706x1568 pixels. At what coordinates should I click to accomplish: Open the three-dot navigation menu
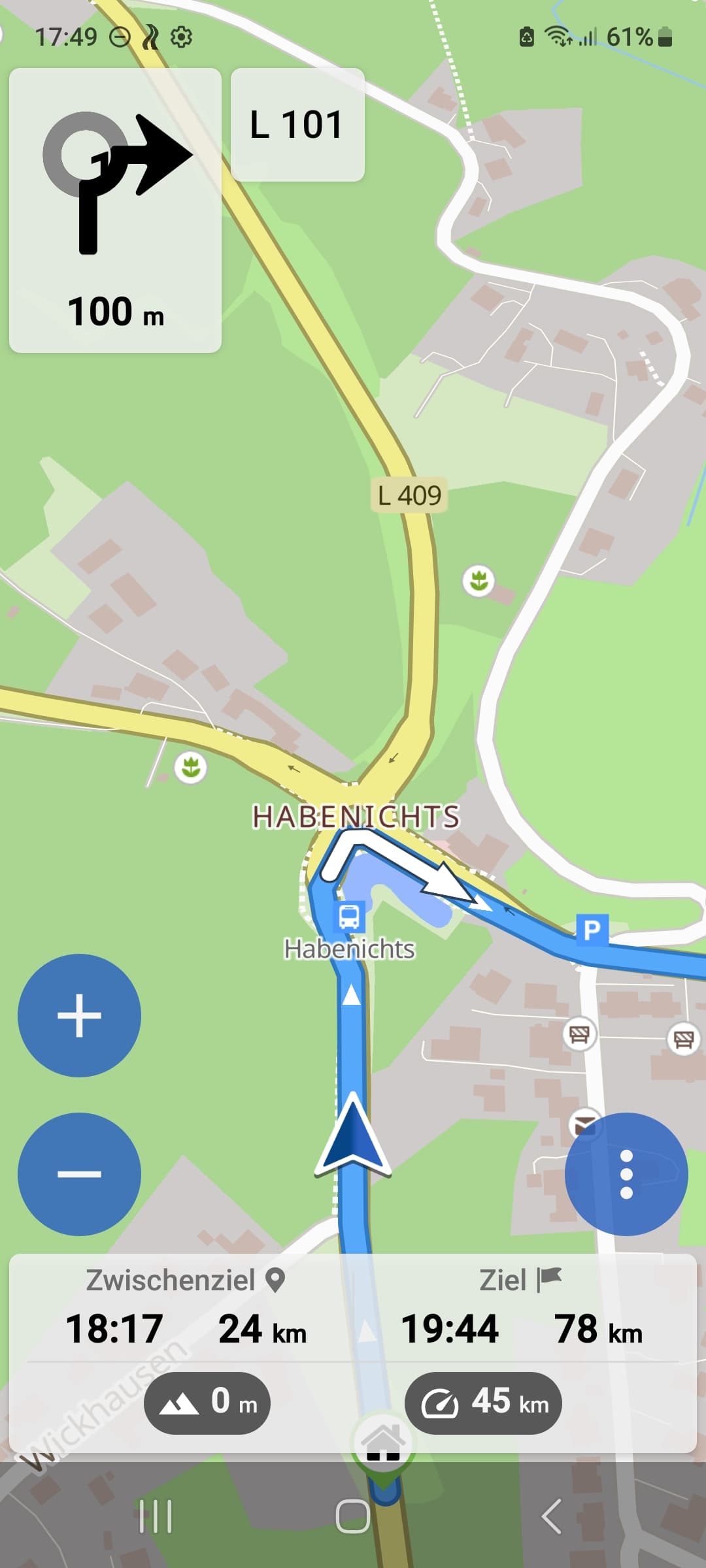coord(626,1174)
